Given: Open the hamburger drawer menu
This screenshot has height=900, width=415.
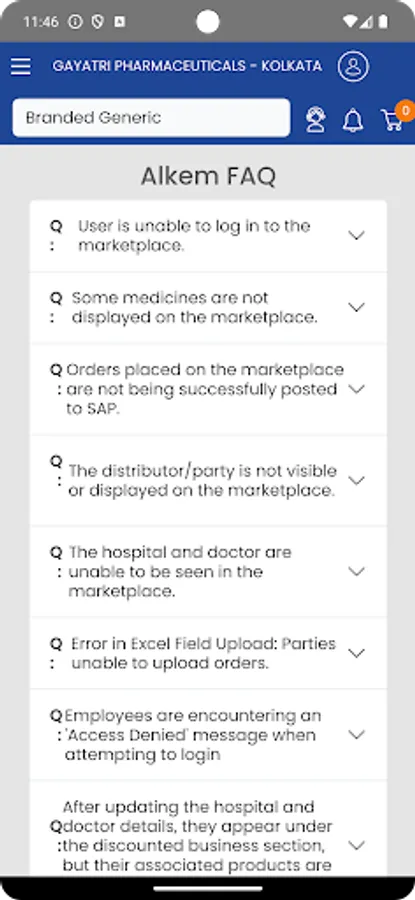Looking at the screenshot, I should pos(21,67).
